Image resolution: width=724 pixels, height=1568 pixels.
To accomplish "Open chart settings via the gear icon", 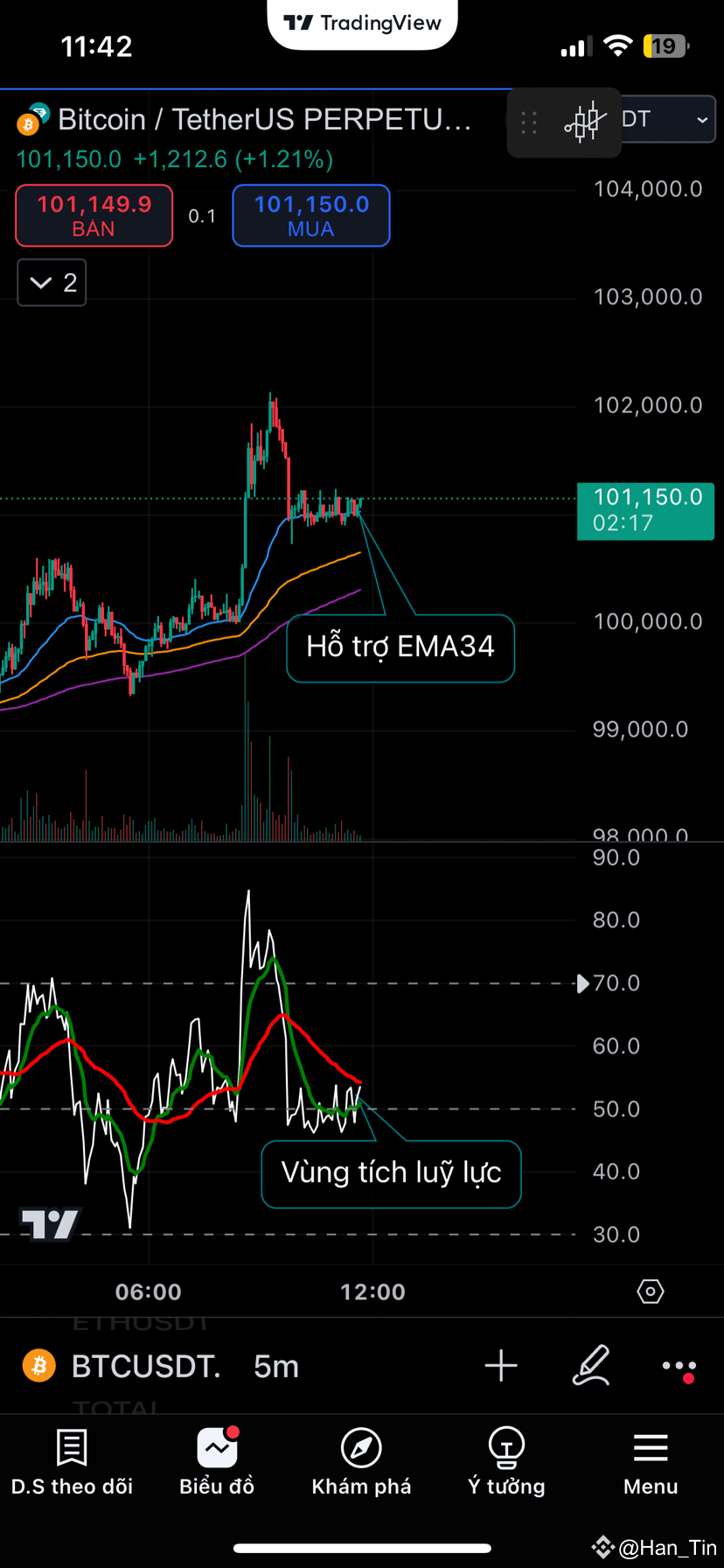I will point(650,1291).
